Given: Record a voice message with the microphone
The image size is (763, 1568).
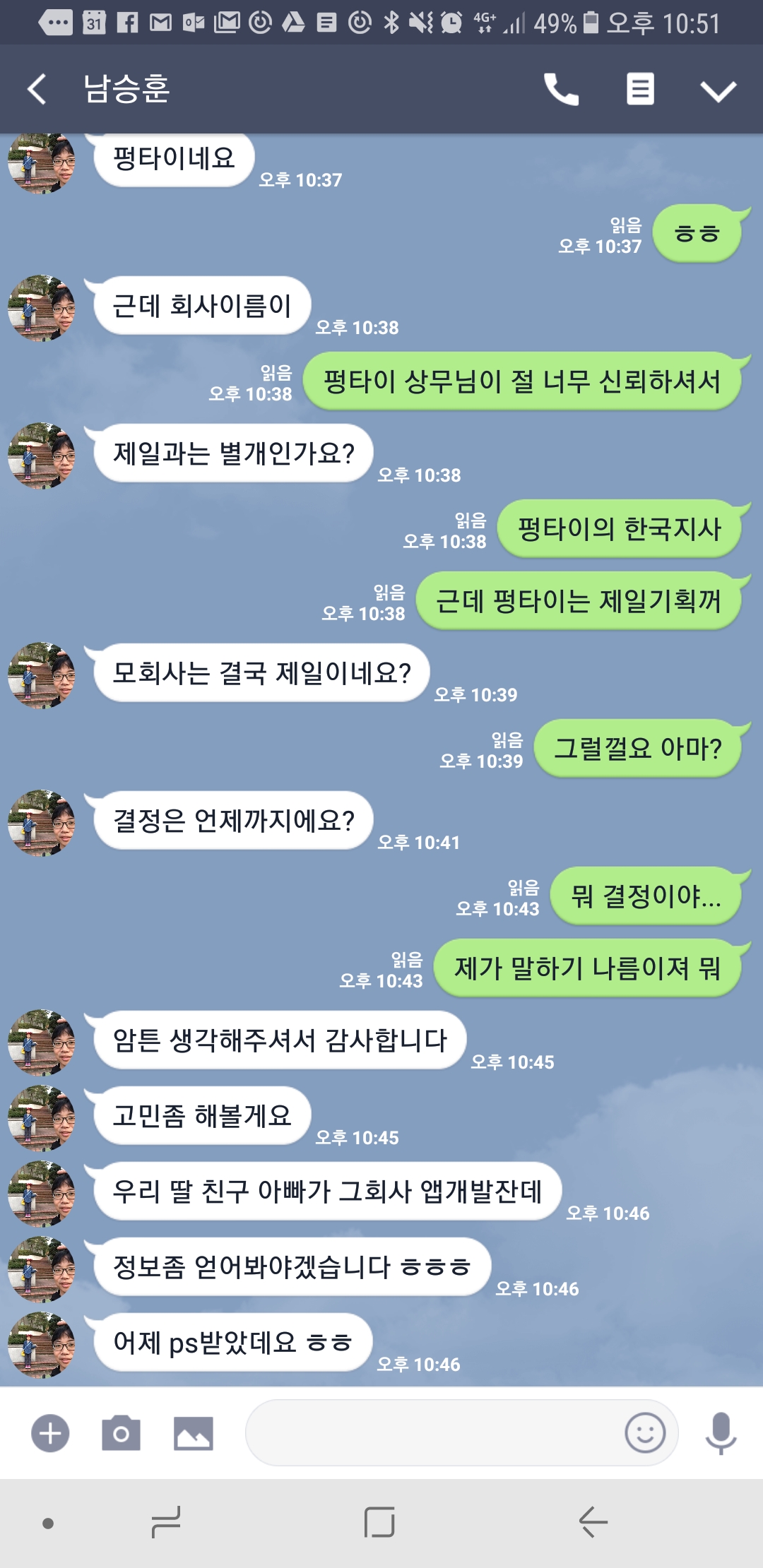Looking at the screenshot, I should [x=721, y=1433].
